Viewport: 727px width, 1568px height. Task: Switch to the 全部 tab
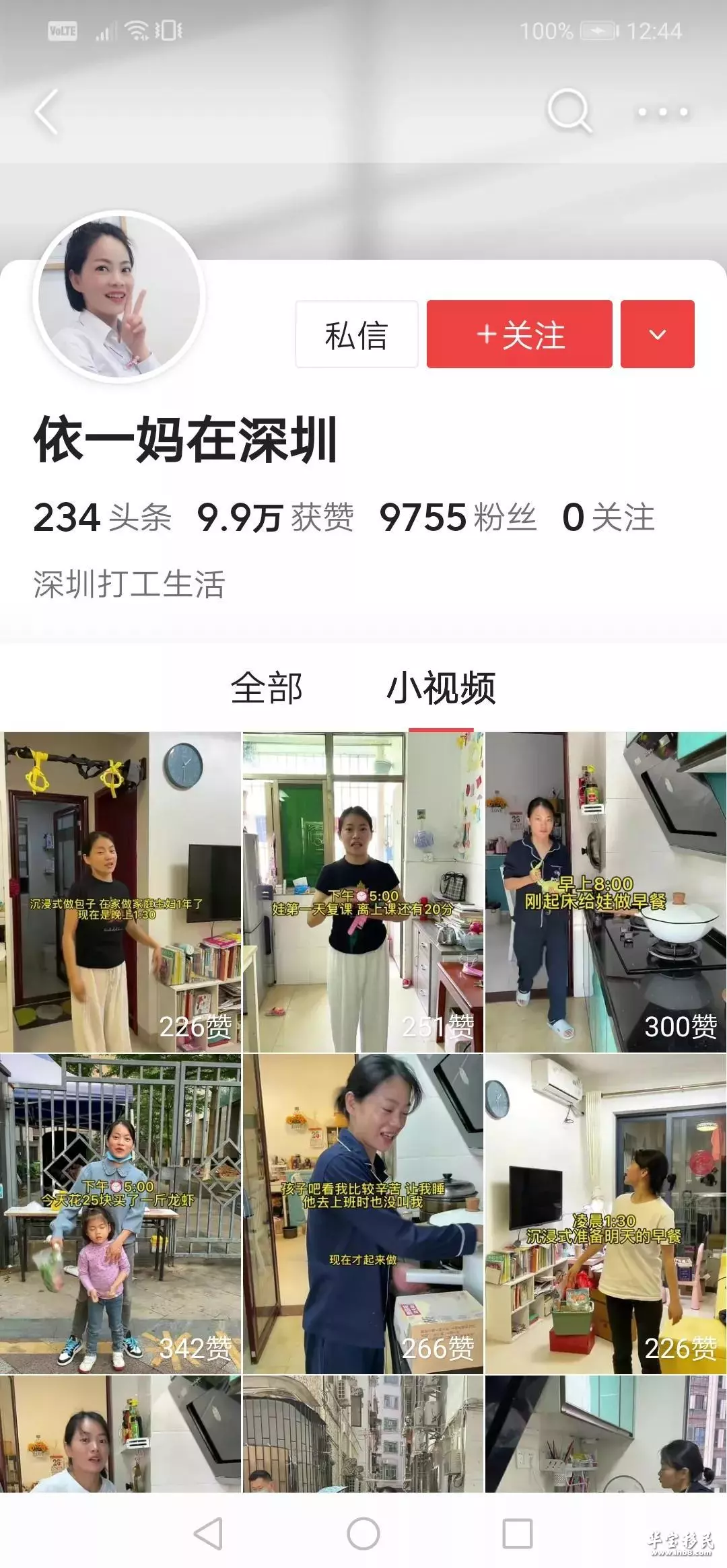pos(267,688)
